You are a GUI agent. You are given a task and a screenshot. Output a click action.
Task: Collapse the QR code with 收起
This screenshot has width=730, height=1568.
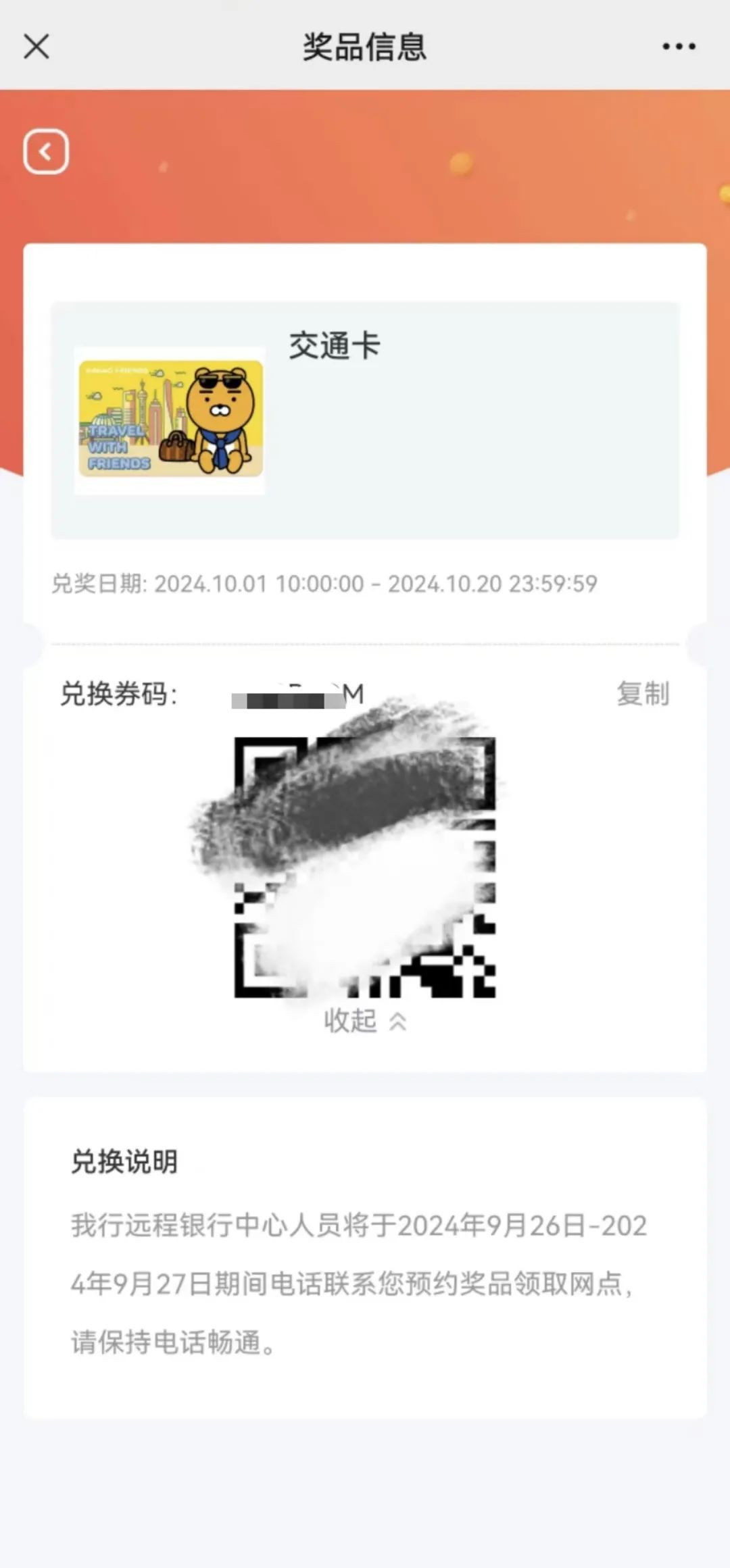pos(365,1021)
